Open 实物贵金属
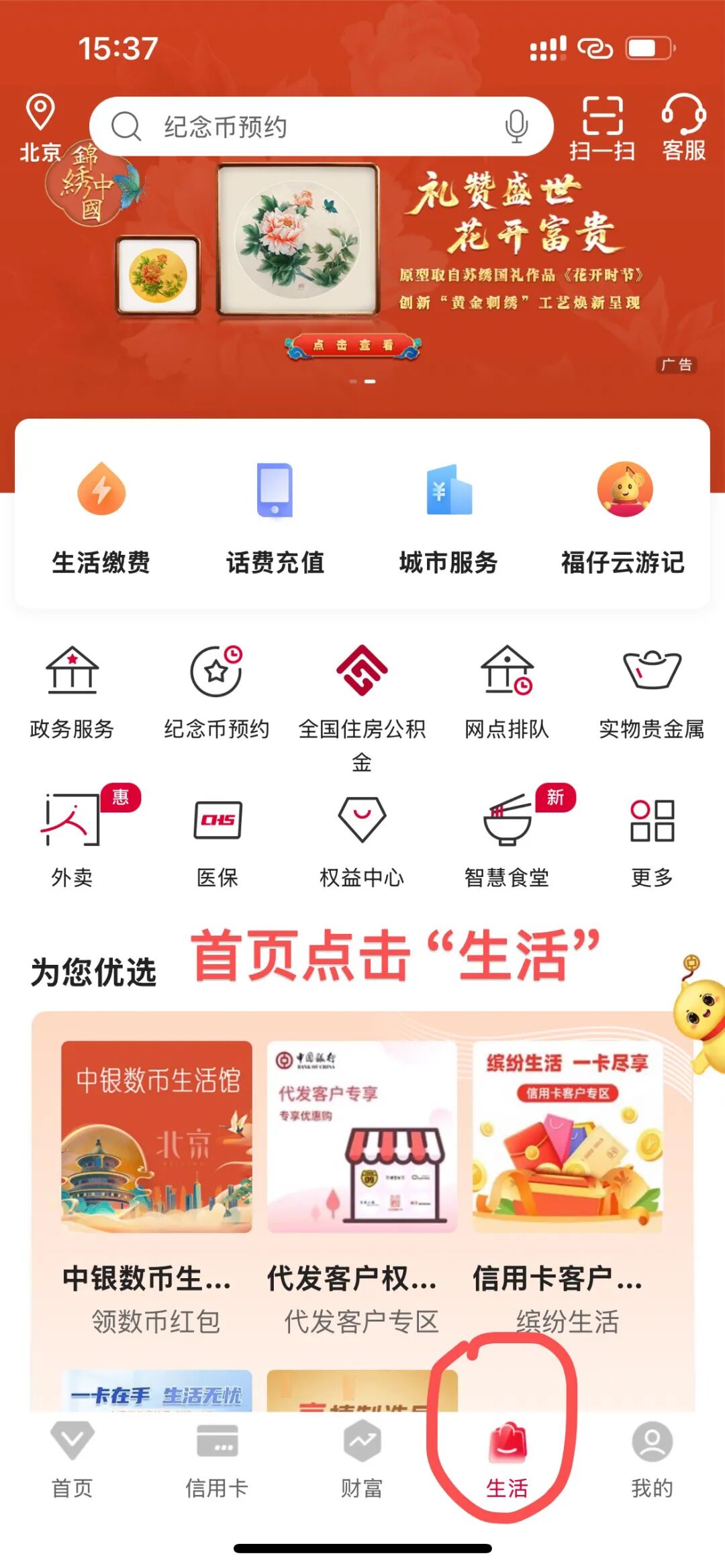This screenshot has height=1568, width=725. click(651, 691)
